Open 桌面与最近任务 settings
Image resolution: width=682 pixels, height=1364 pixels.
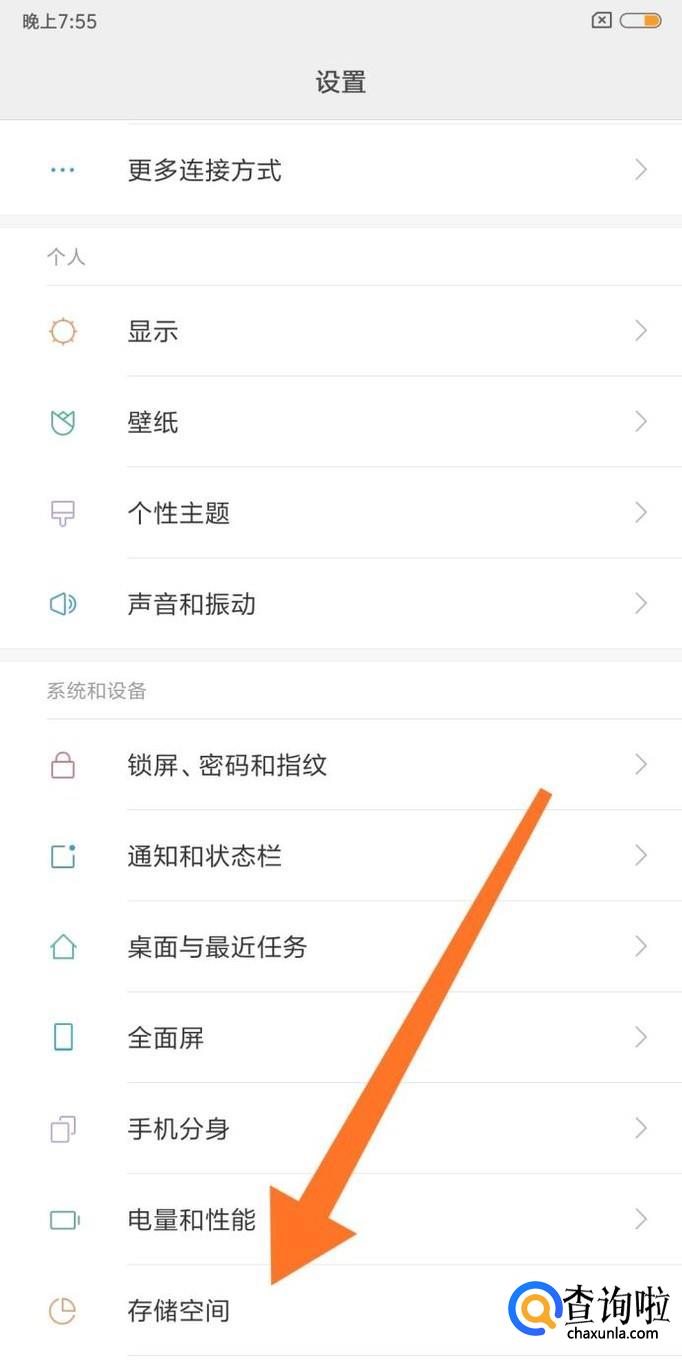coord(217,947)
